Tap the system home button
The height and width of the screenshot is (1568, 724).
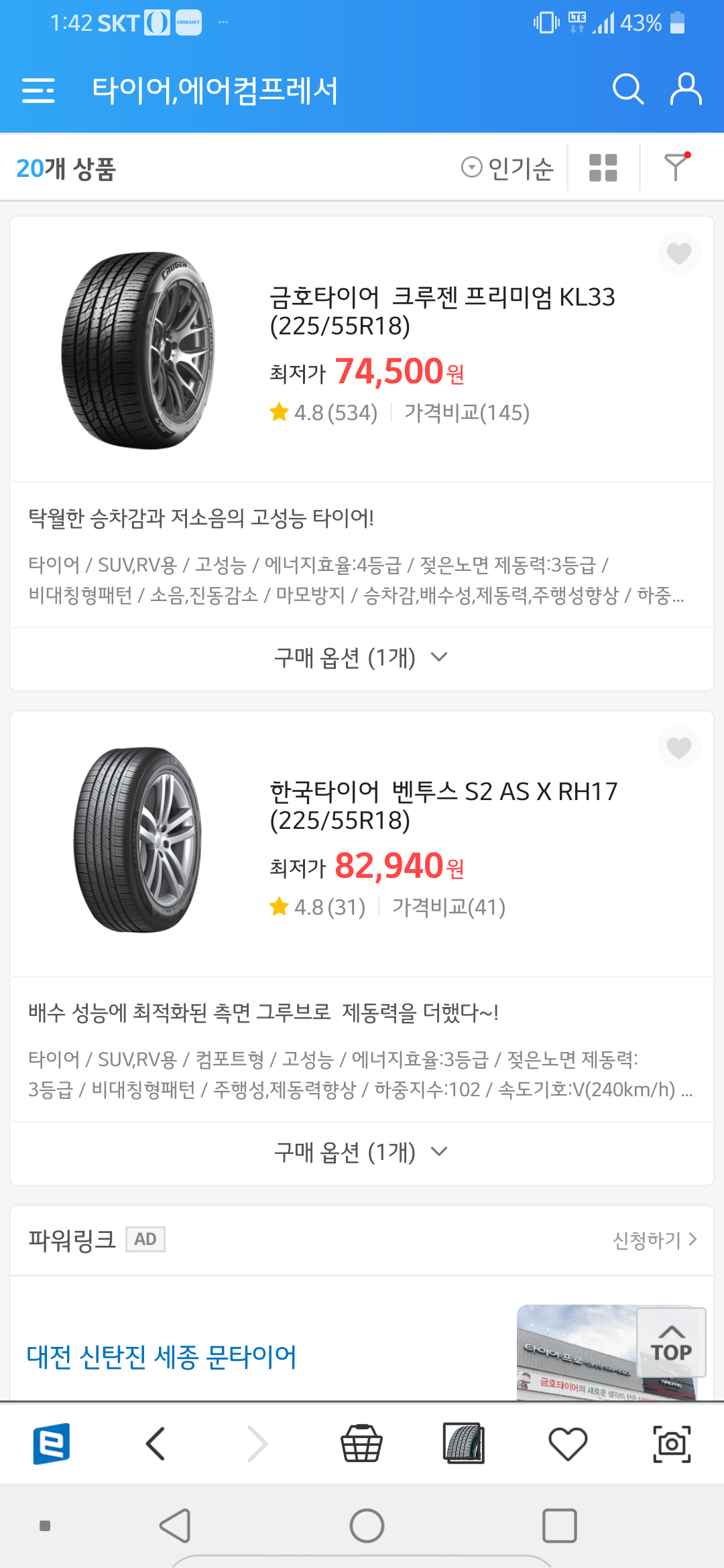coord(367,1526)
